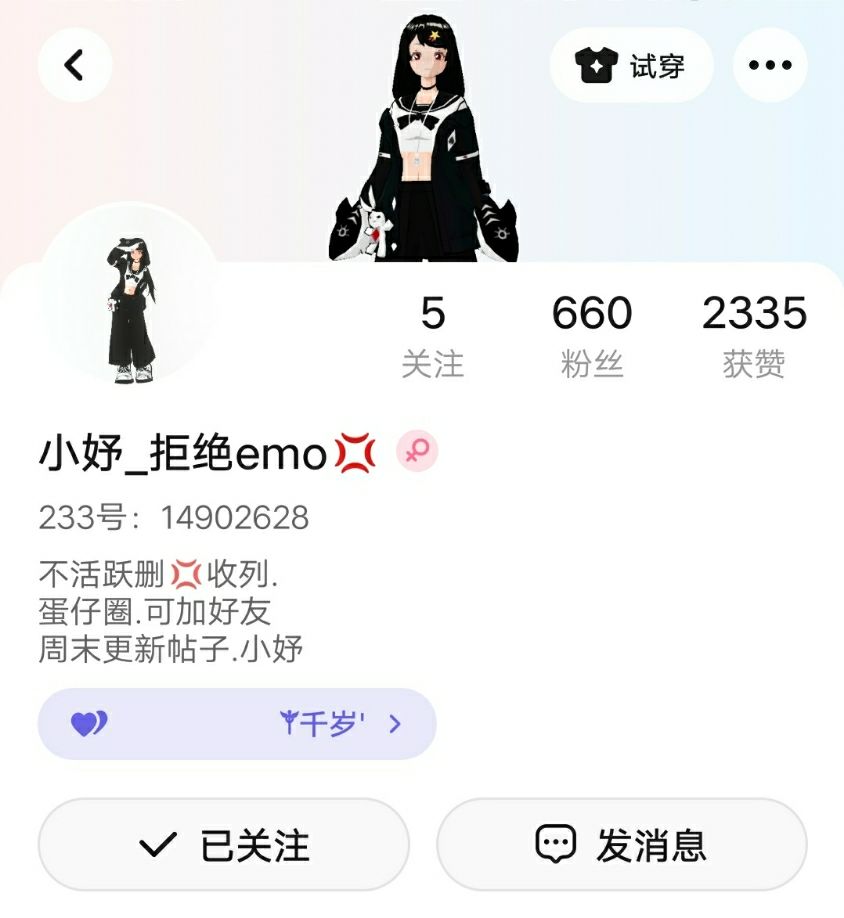Open the 千岁' relationship banner
844x918 pixels.
(237, 724)
